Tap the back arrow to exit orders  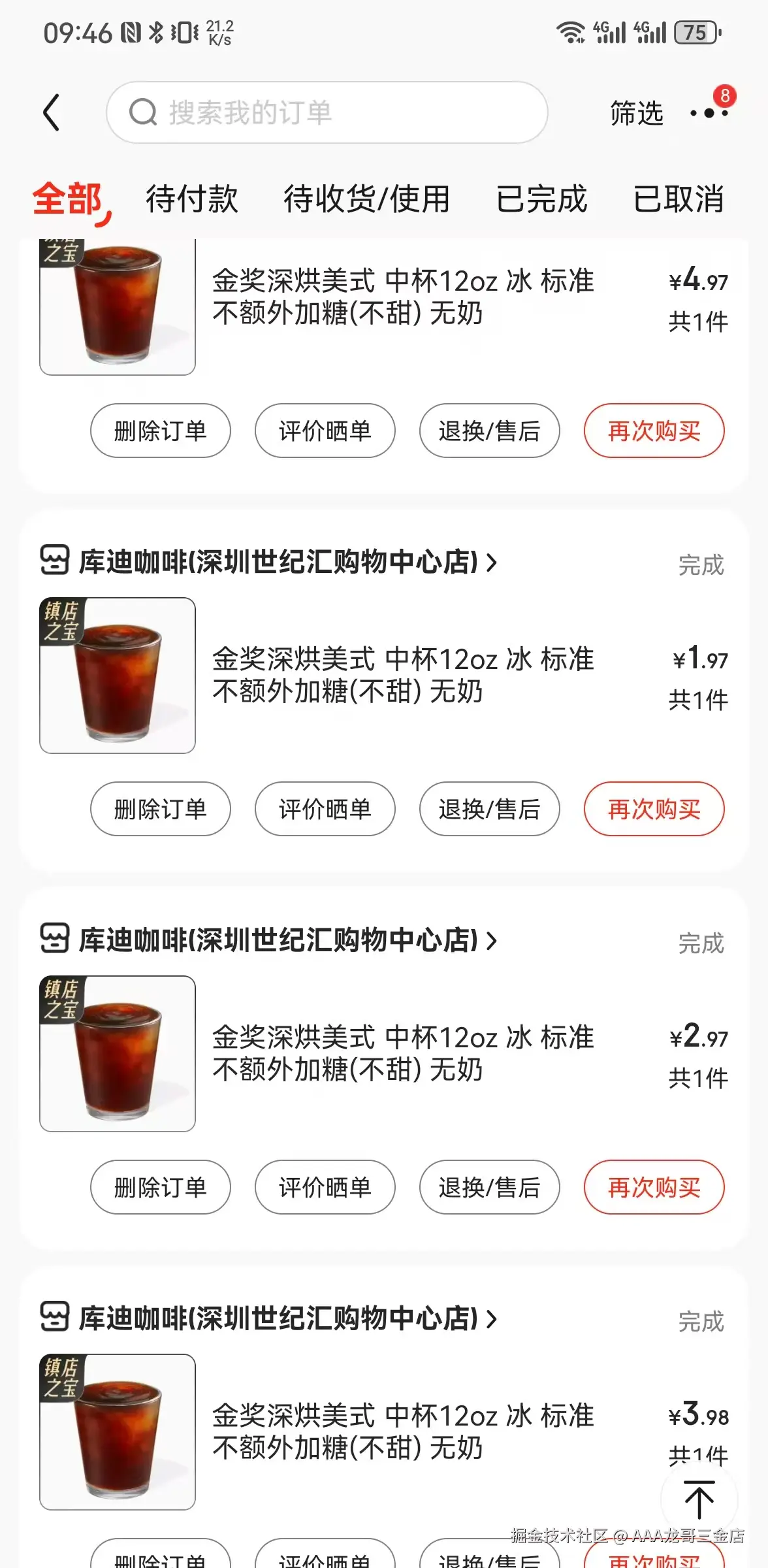coord(52,111)
